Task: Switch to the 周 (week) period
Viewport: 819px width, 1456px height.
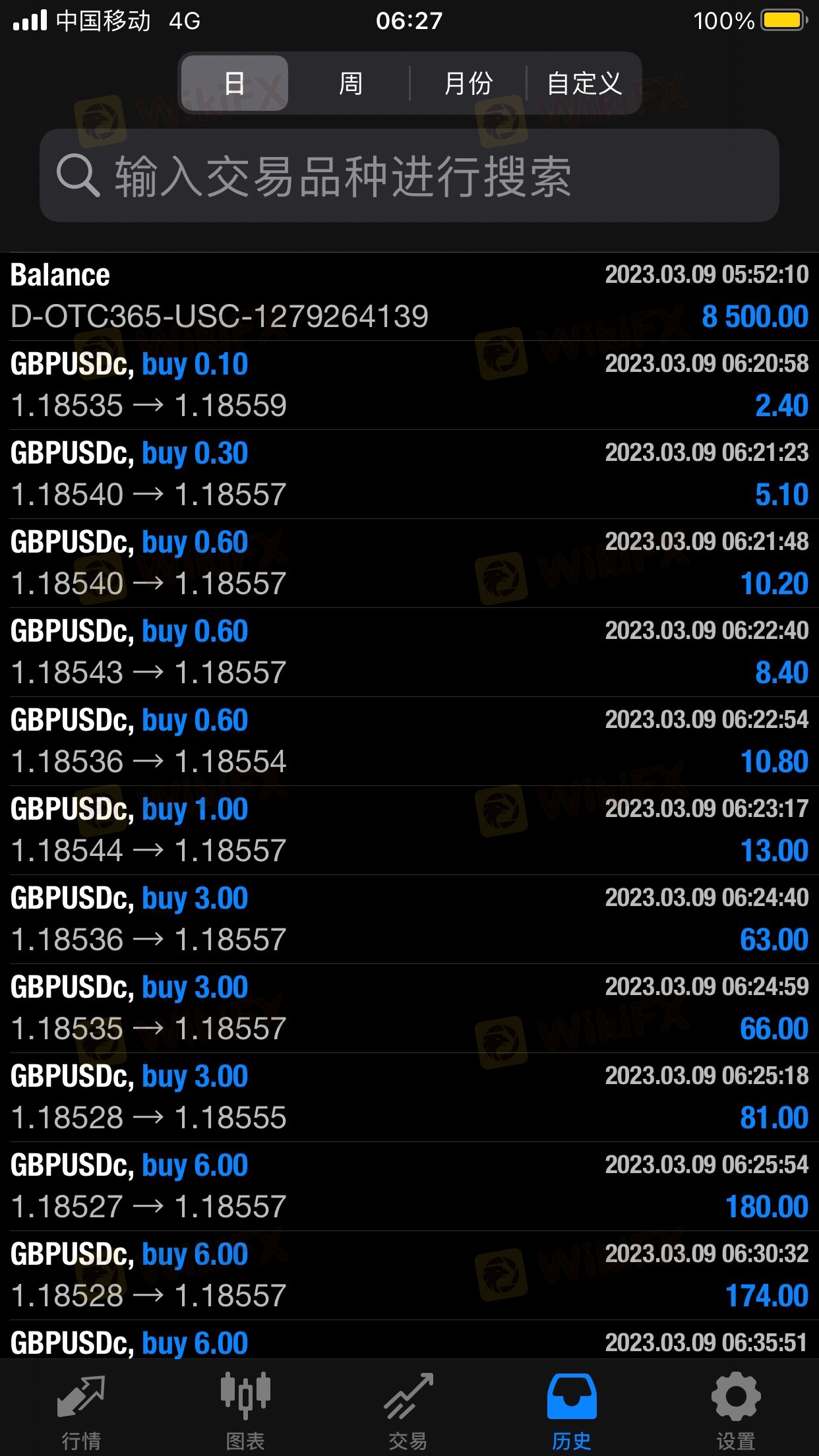Action: pos(350,84)
